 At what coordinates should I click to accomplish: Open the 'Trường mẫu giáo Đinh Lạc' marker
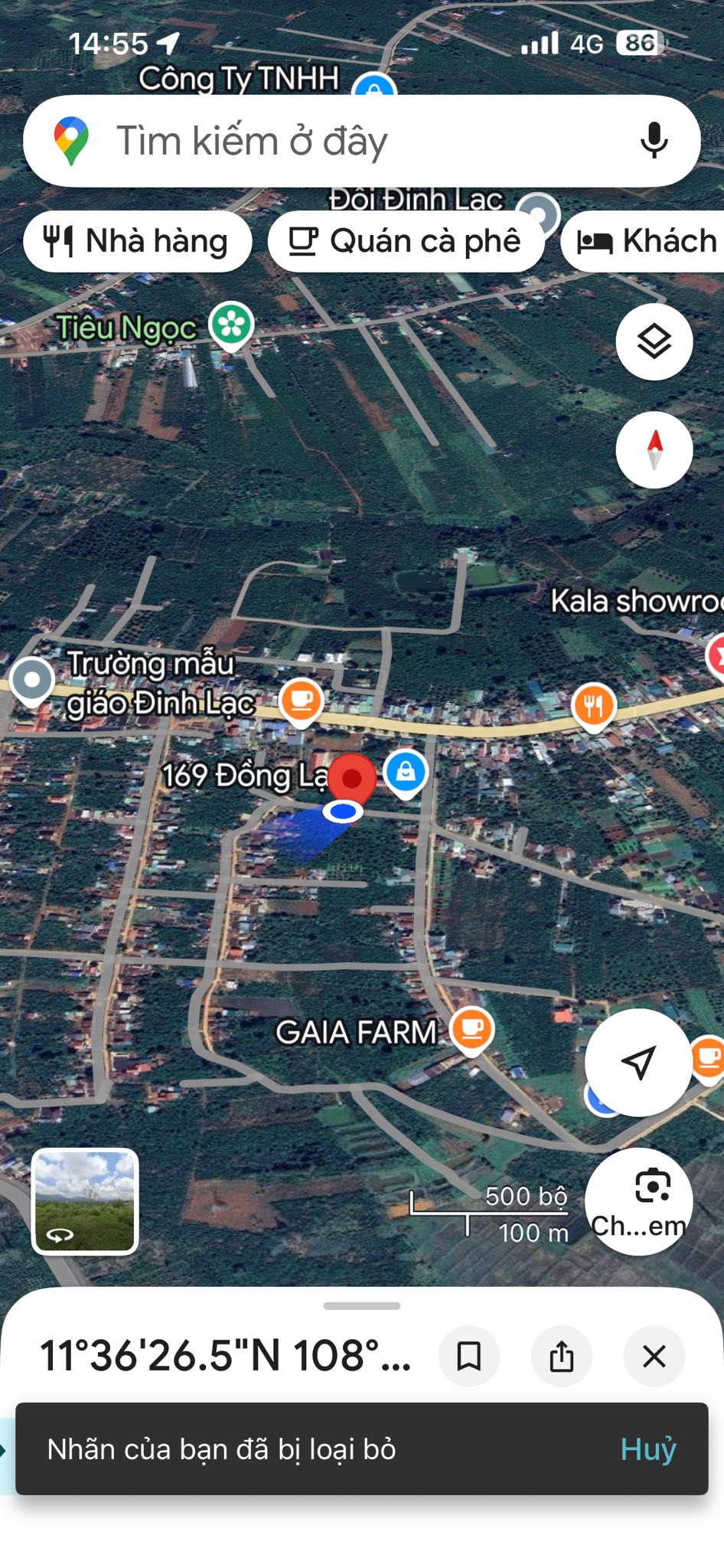pos(32,679)
